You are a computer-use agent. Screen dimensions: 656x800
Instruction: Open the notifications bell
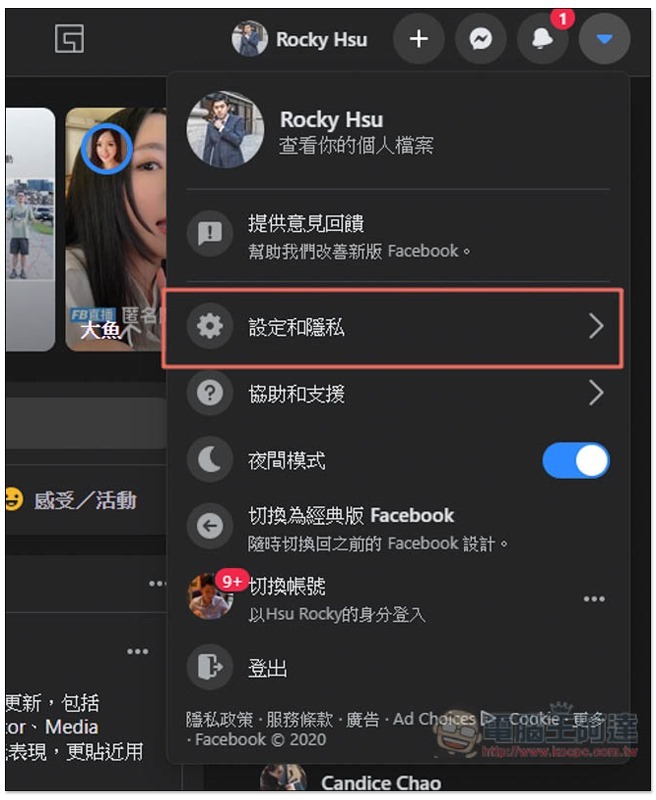[x=542, y=40]
